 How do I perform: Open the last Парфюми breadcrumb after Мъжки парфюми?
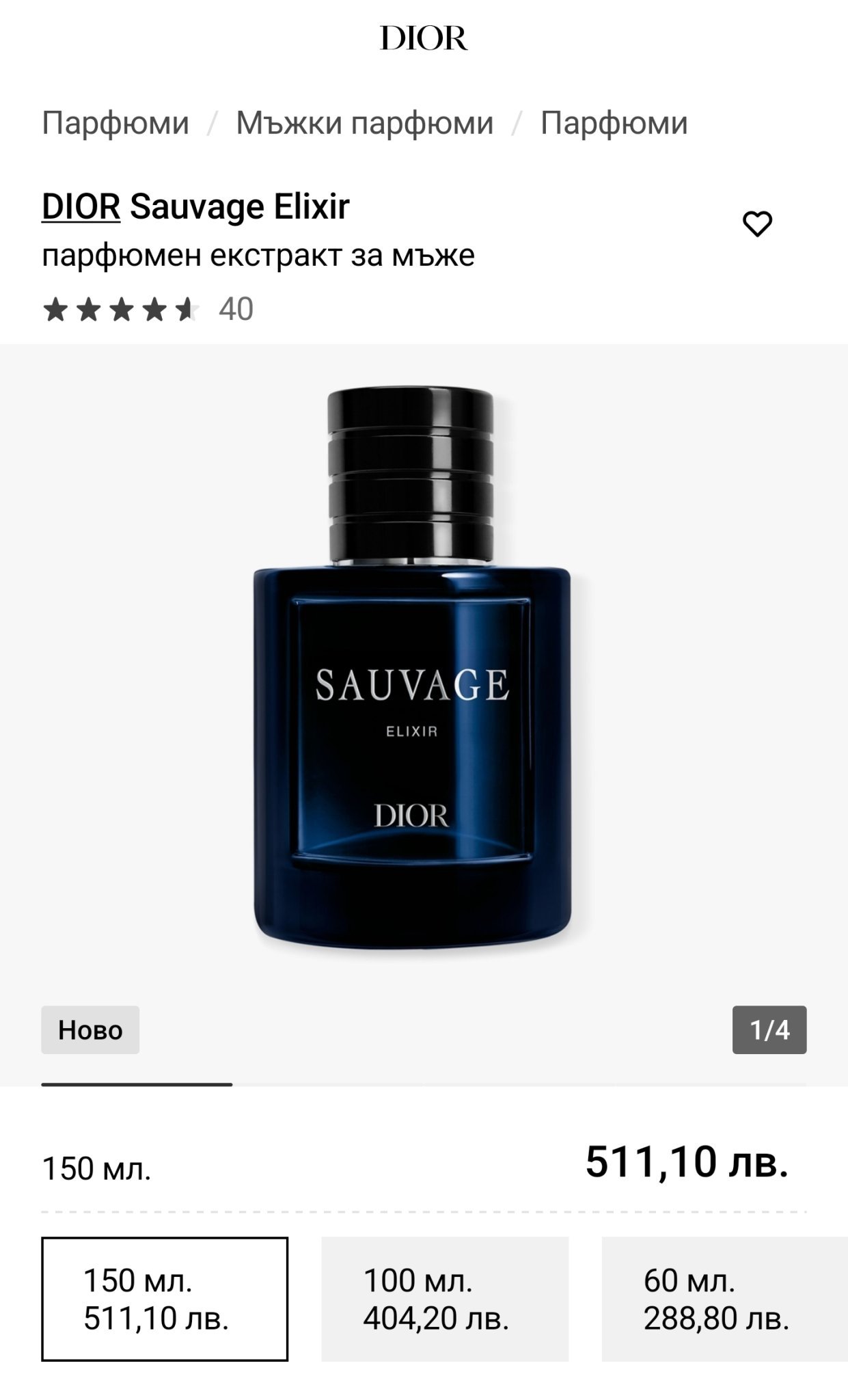[x=614, y=123]
